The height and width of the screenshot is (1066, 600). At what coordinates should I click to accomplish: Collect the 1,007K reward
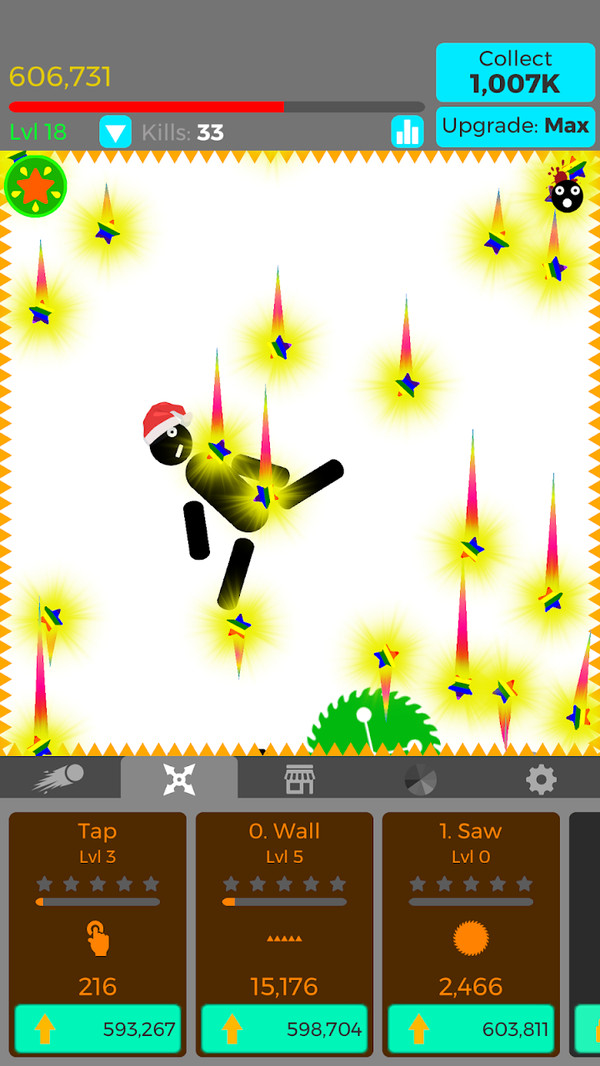coord(515,72)
